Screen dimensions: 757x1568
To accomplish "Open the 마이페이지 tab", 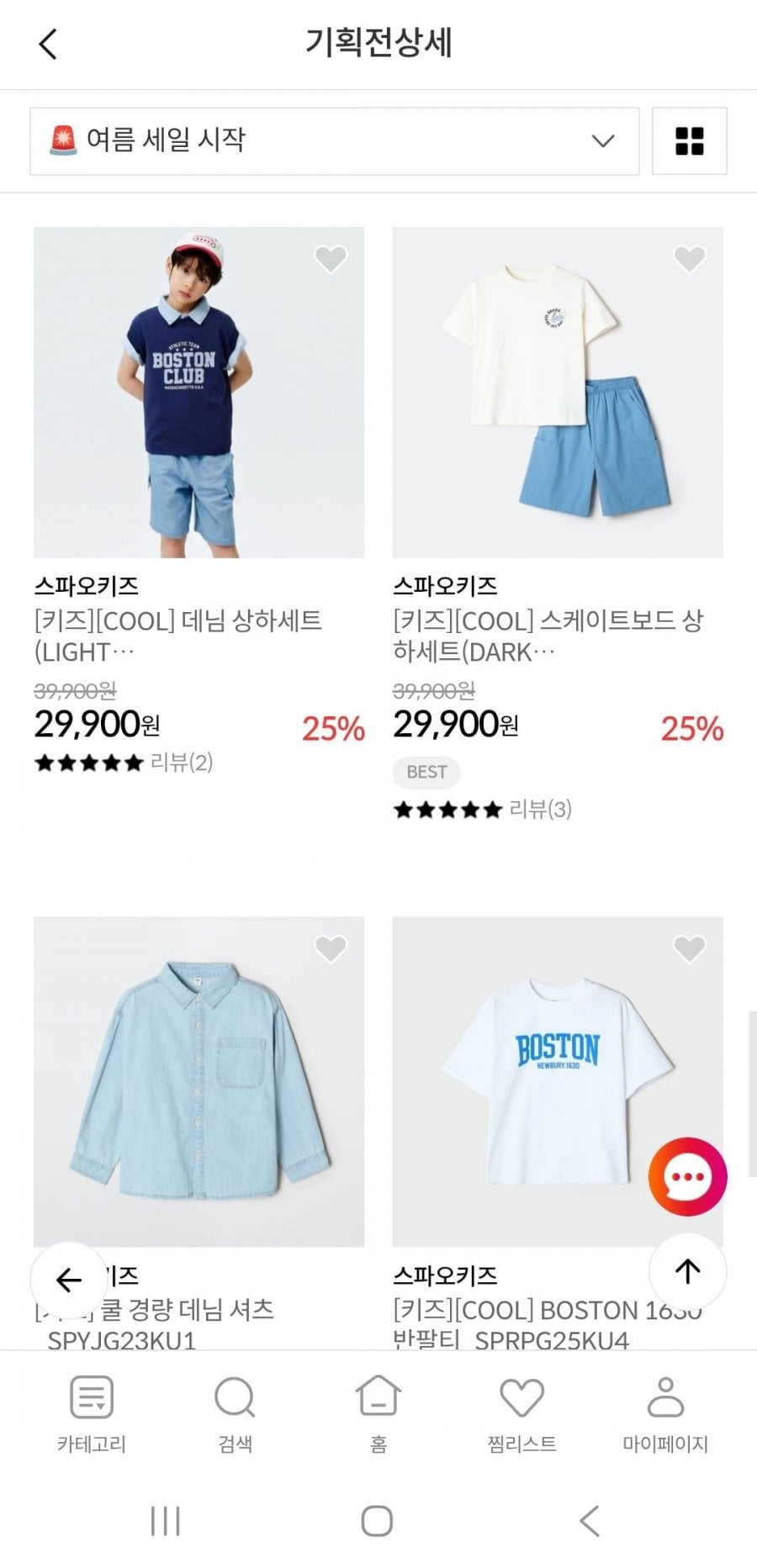I will click(665, 1415).
